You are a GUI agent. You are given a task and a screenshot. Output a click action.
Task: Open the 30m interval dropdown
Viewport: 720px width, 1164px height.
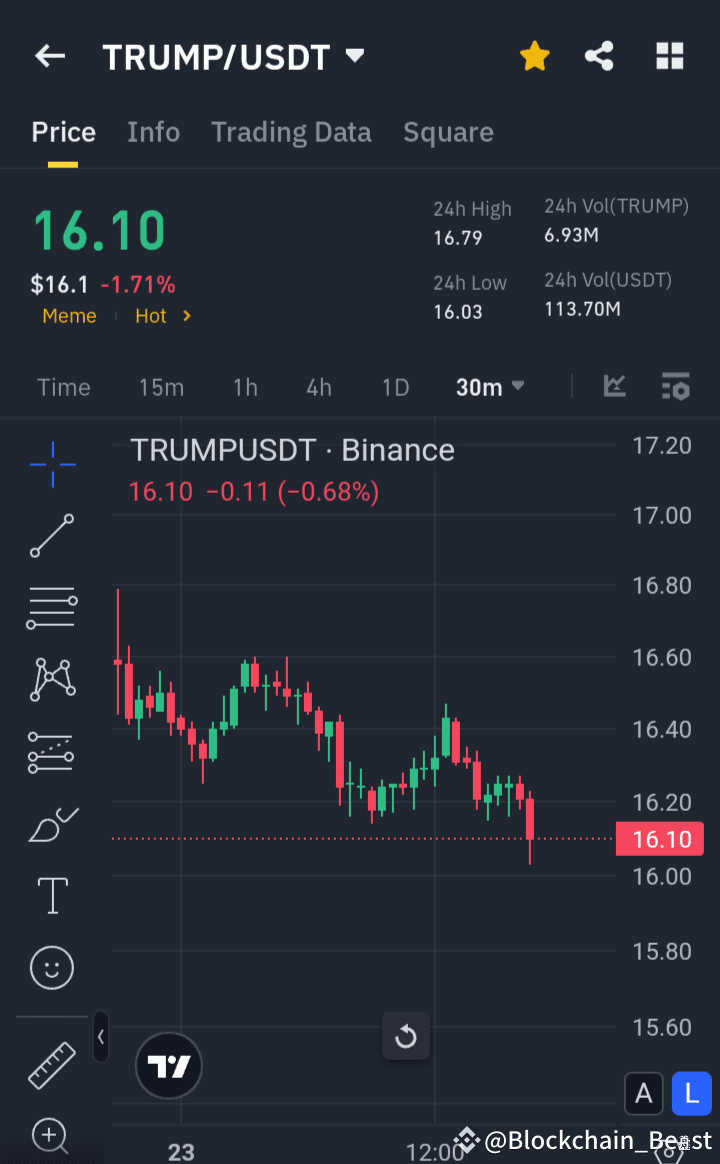click(x=489, y=387)
